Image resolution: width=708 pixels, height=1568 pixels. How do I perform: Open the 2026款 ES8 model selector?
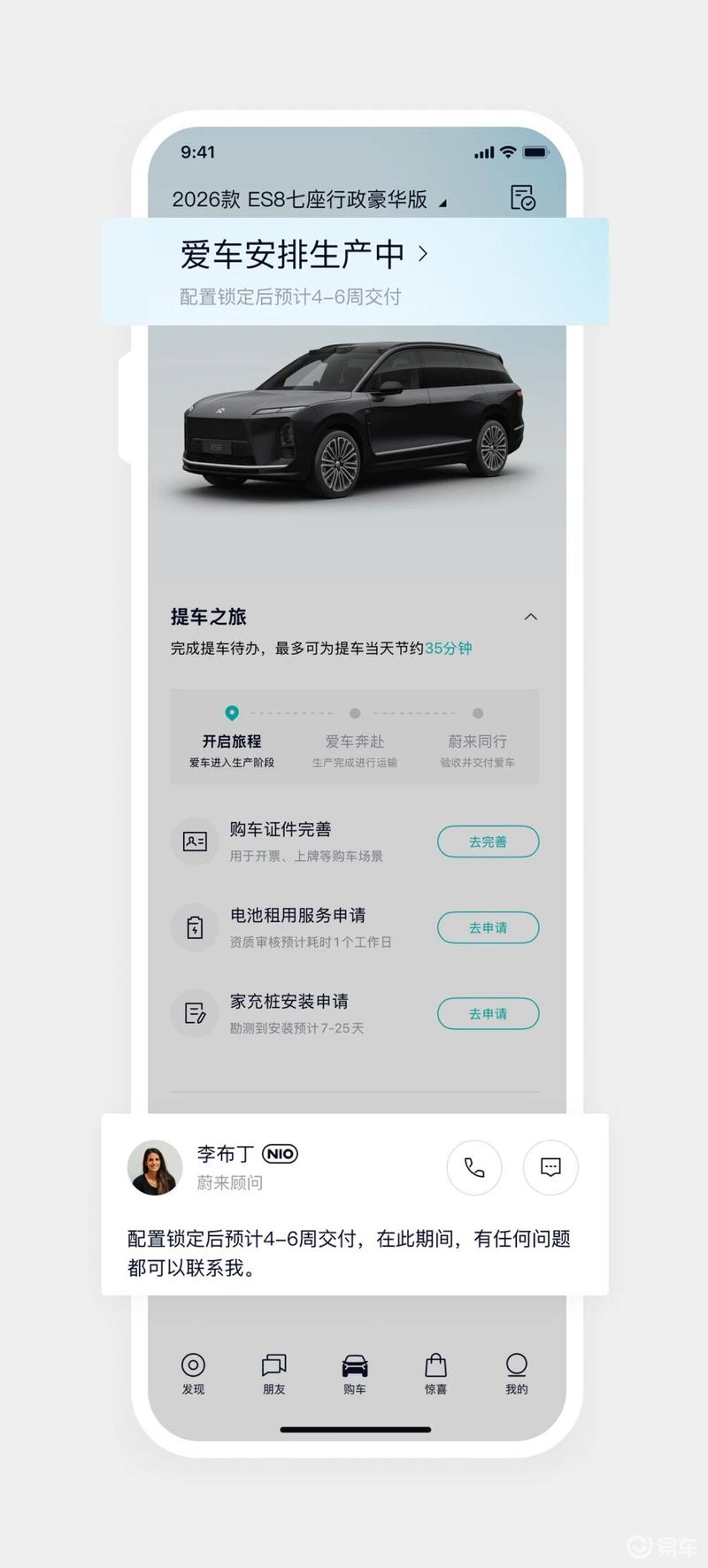coord(305,200)
